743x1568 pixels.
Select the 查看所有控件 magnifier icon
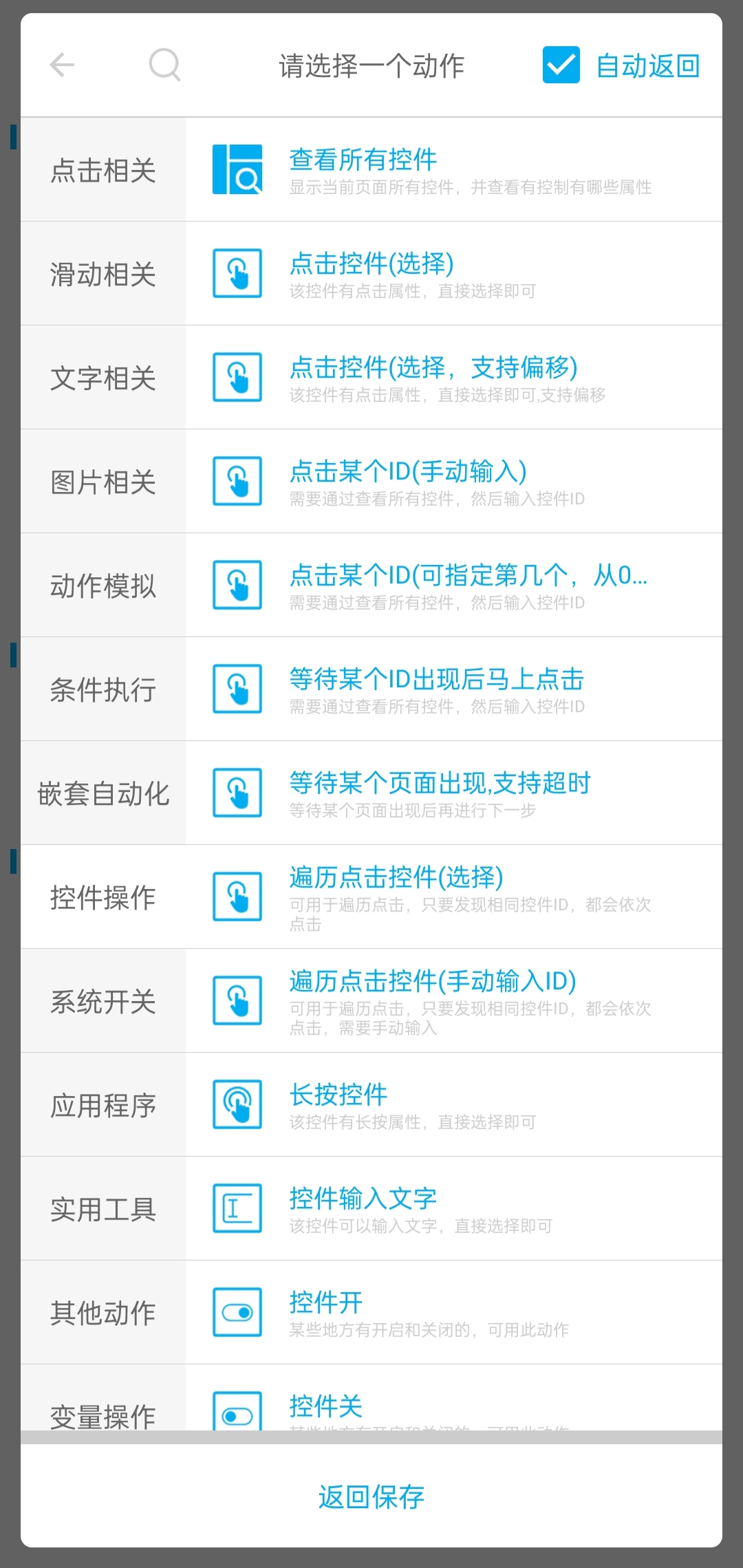237,171
